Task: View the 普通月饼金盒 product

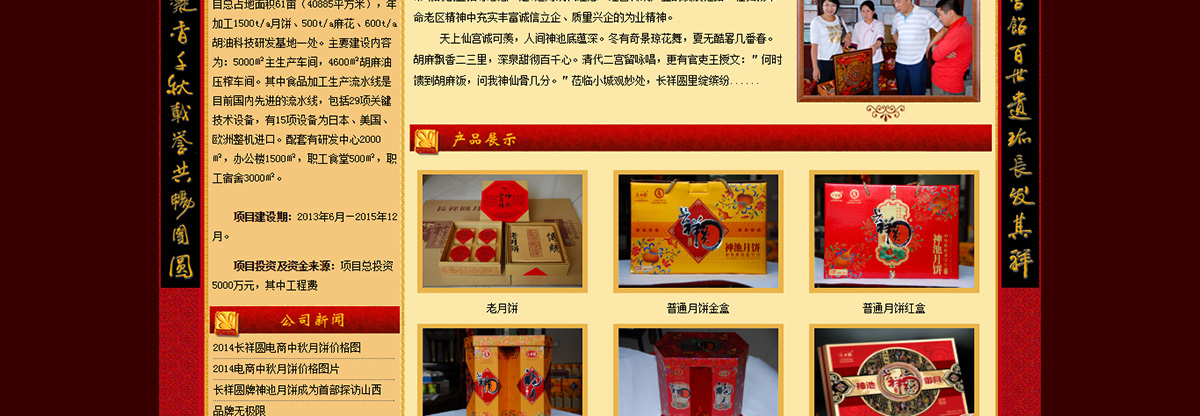Action: pyautogui.click(x=698, y=231)
